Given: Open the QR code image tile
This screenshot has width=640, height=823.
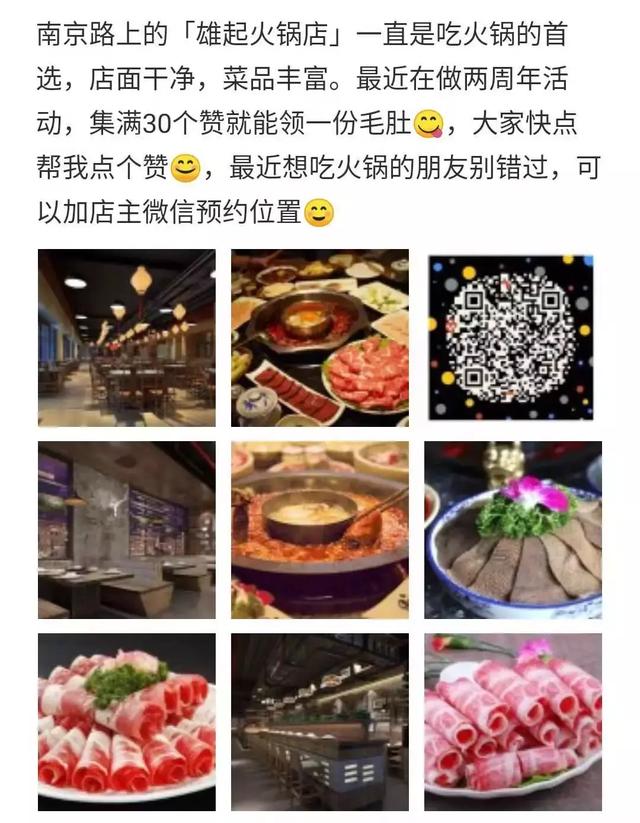Looking at the screenshot, I should point(511,337).
